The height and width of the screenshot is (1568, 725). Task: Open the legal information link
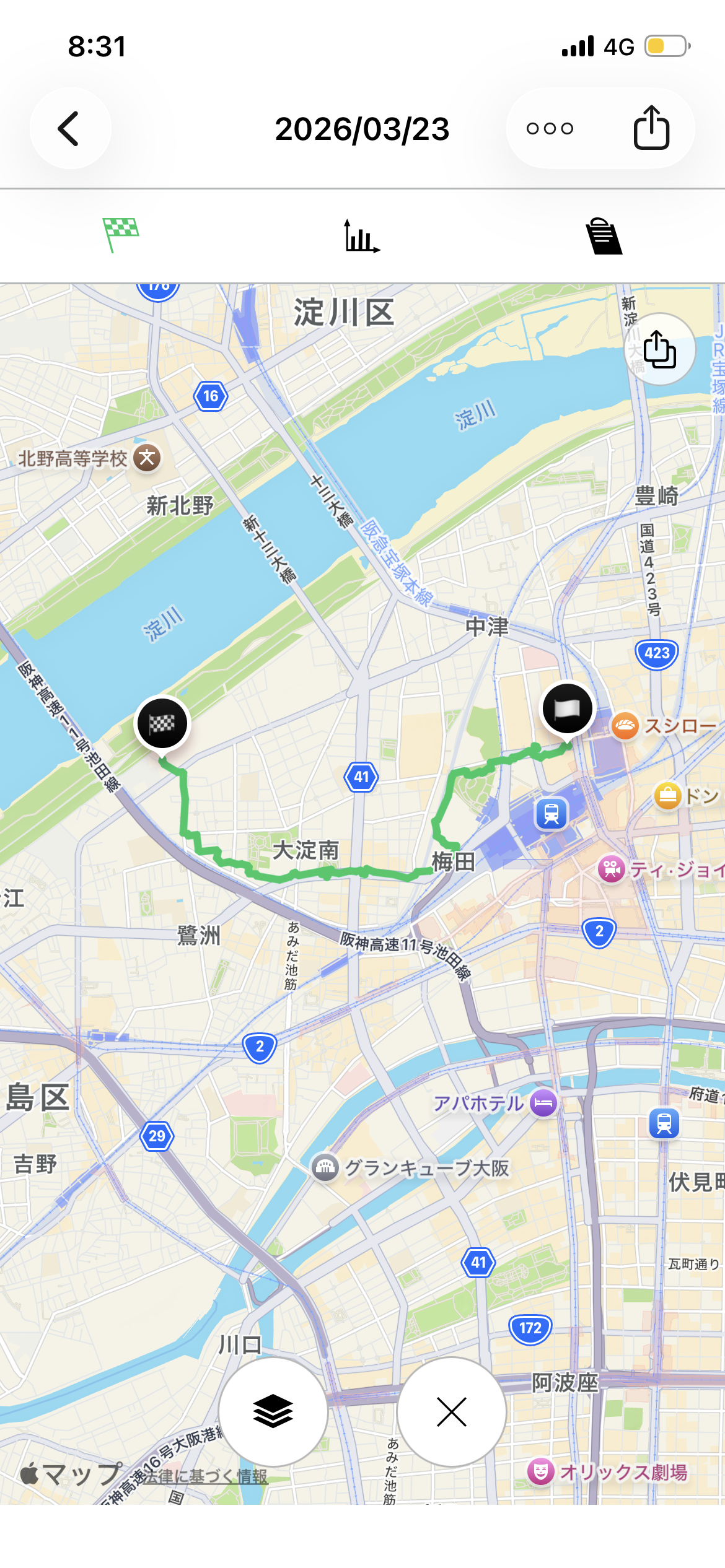tap(206, 1476)
